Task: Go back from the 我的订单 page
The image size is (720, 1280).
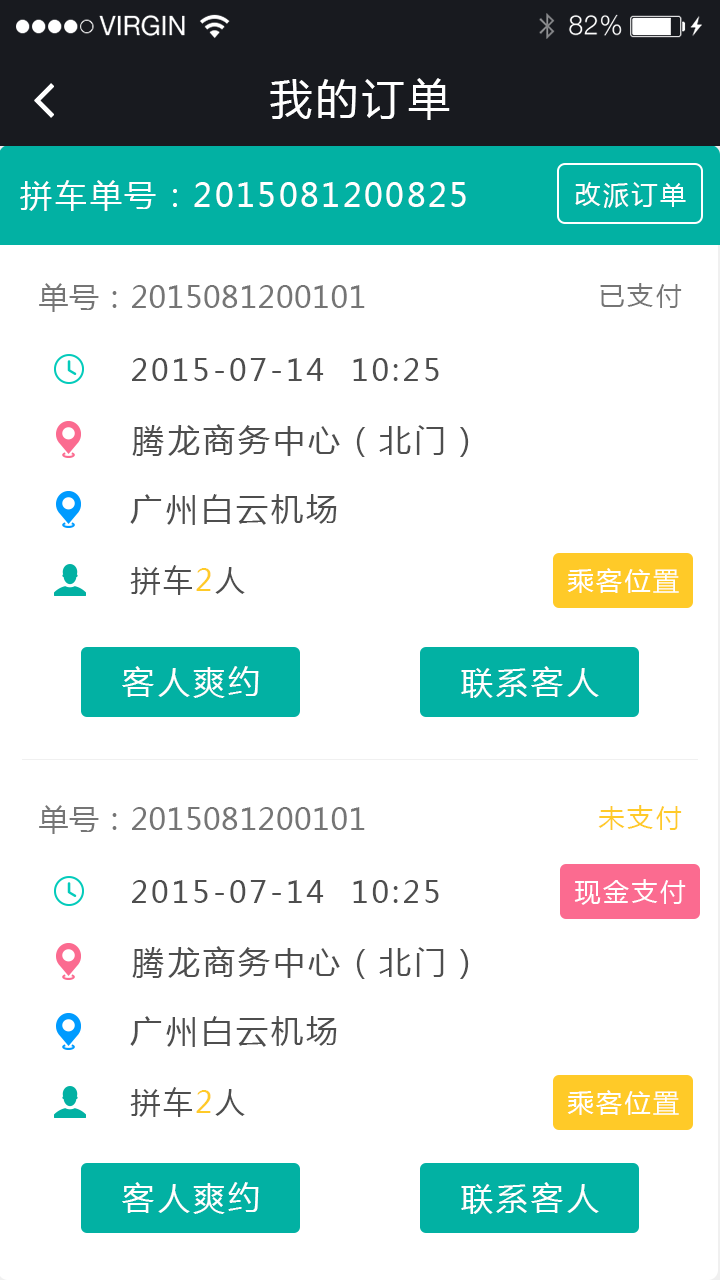Action: [x=45, y=100]
